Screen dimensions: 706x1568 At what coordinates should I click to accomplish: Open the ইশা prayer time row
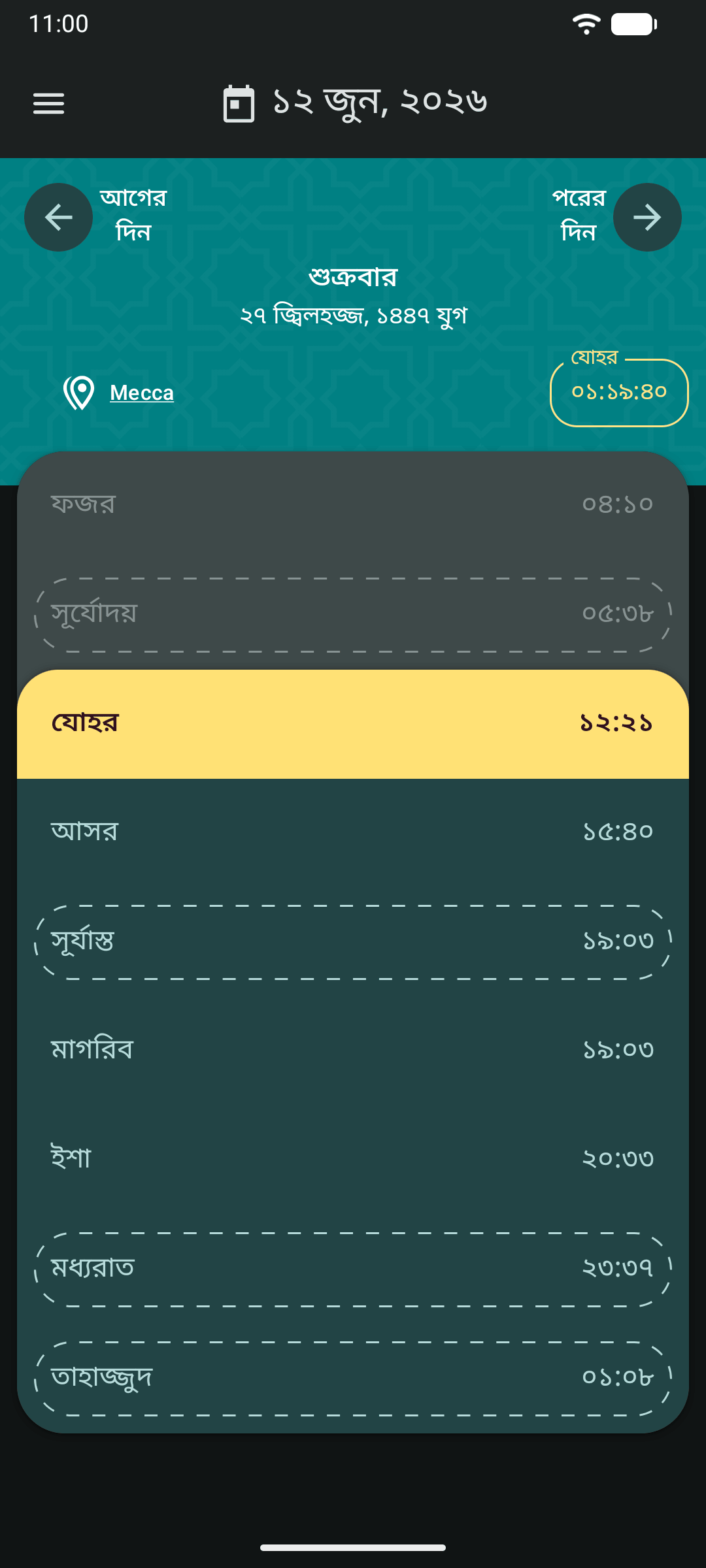353,1158
